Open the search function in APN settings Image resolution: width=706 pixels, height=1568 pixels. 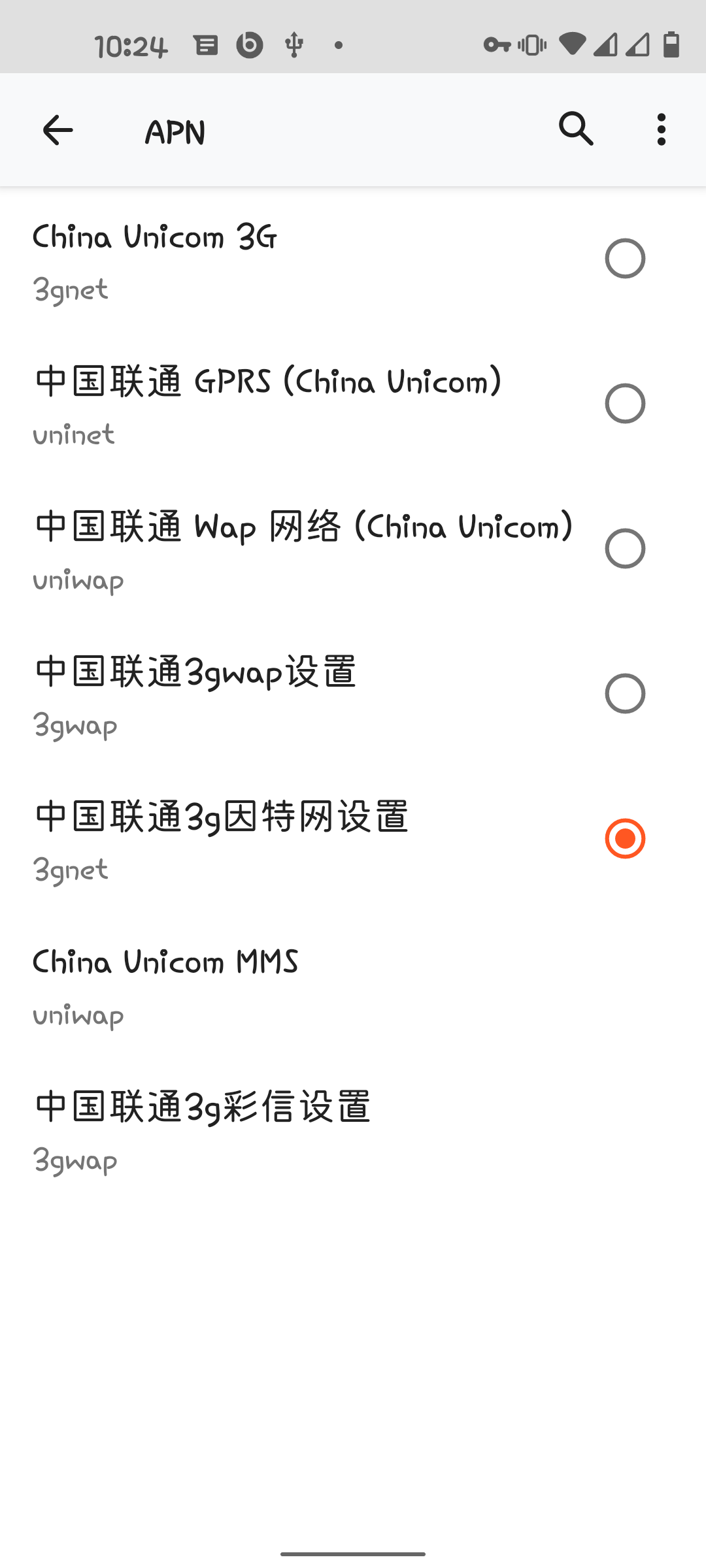click(x=576, y=129)
